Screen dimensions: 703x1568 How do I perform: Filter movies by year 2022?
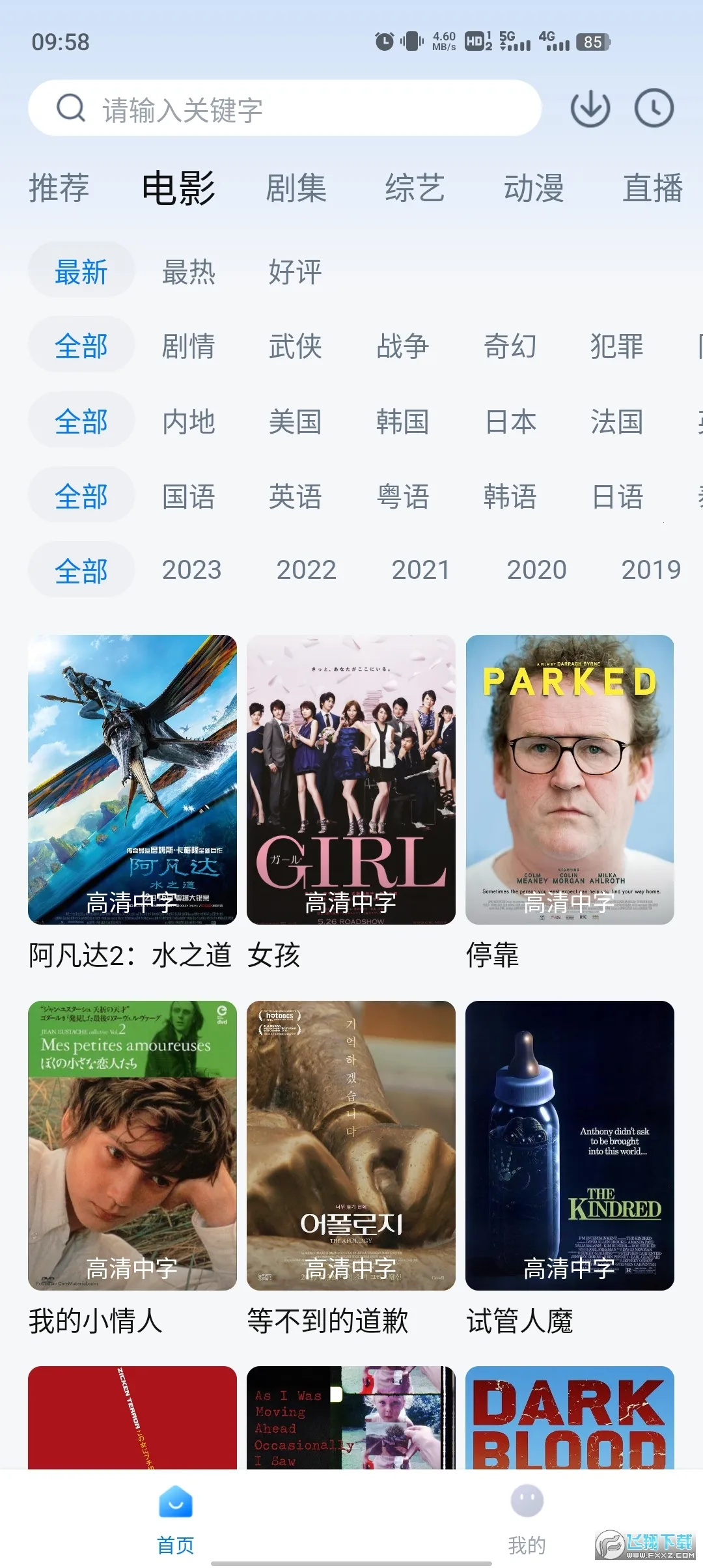click(x=306, y=570)
